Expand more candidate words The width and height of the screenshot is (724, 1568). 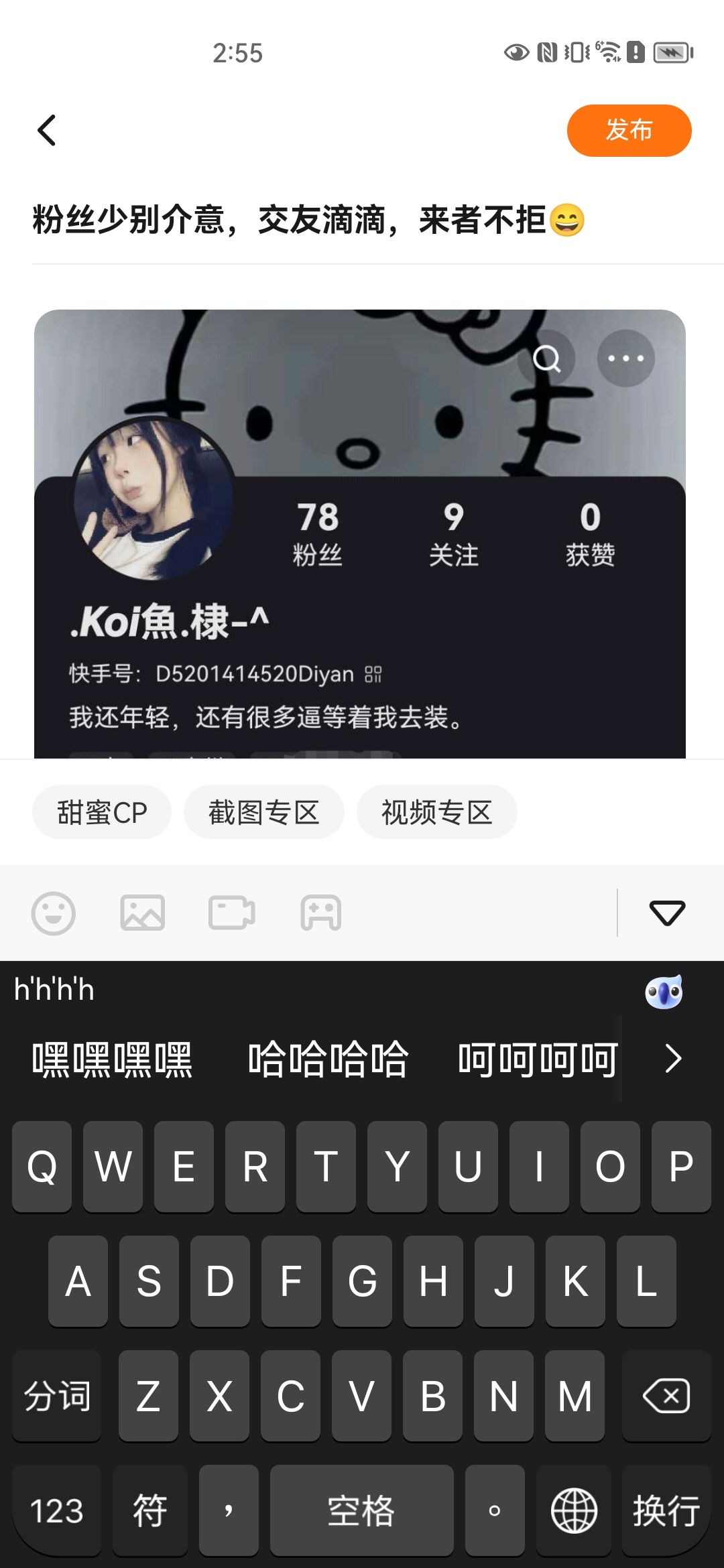click(x=673, y=1059)
